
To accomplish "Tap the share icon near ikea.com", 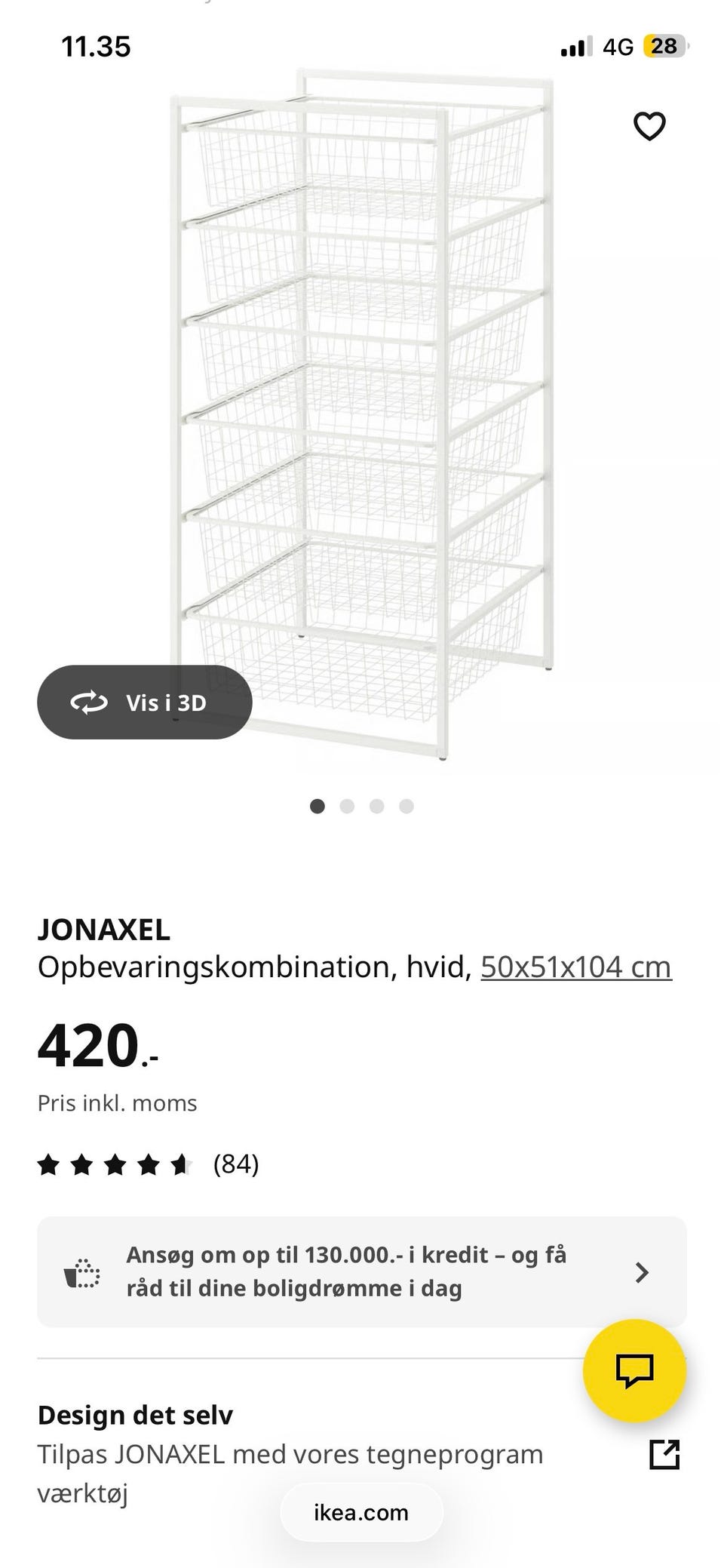I will point(666,1454).
